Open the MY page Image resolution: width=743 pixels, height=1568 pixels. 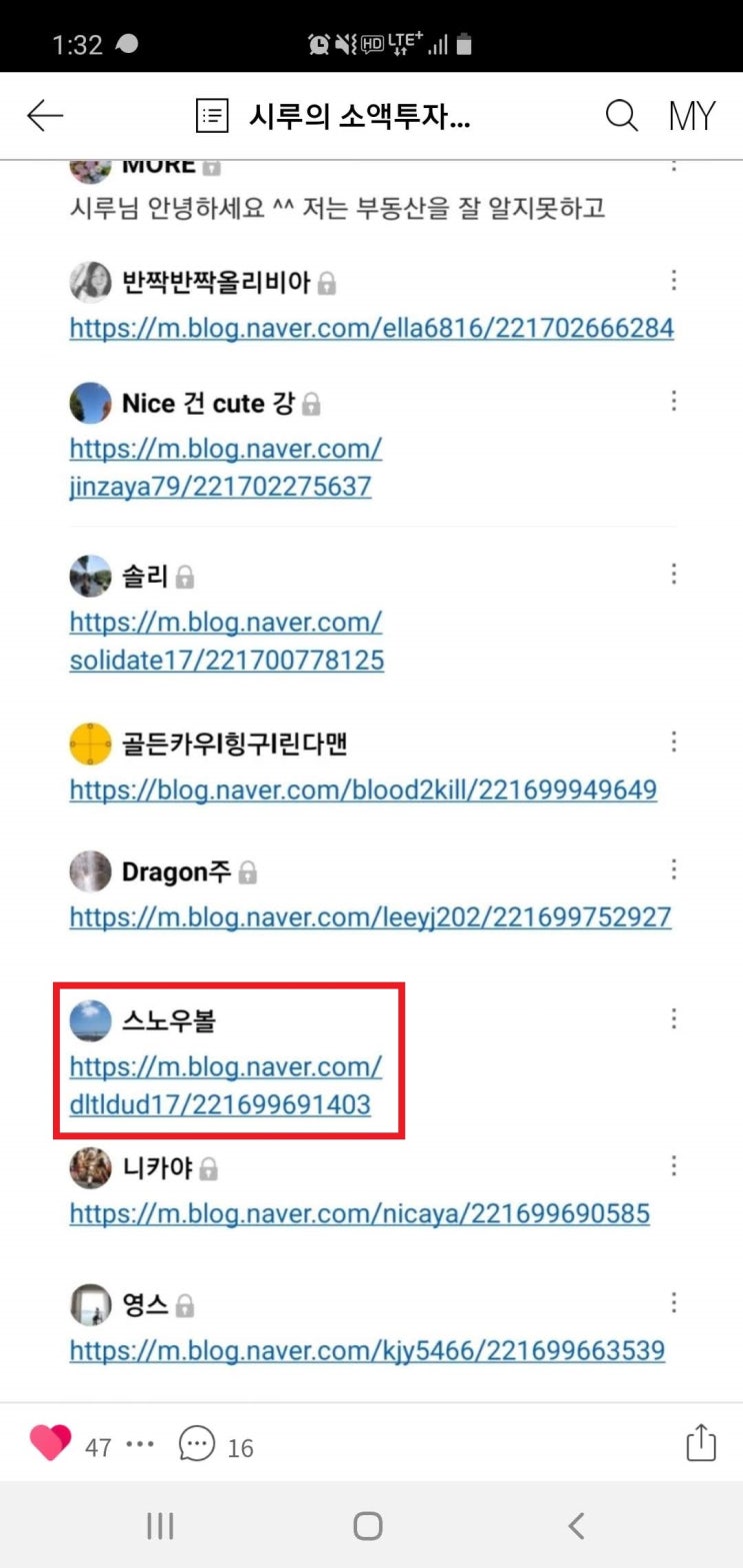click(692, 116)
